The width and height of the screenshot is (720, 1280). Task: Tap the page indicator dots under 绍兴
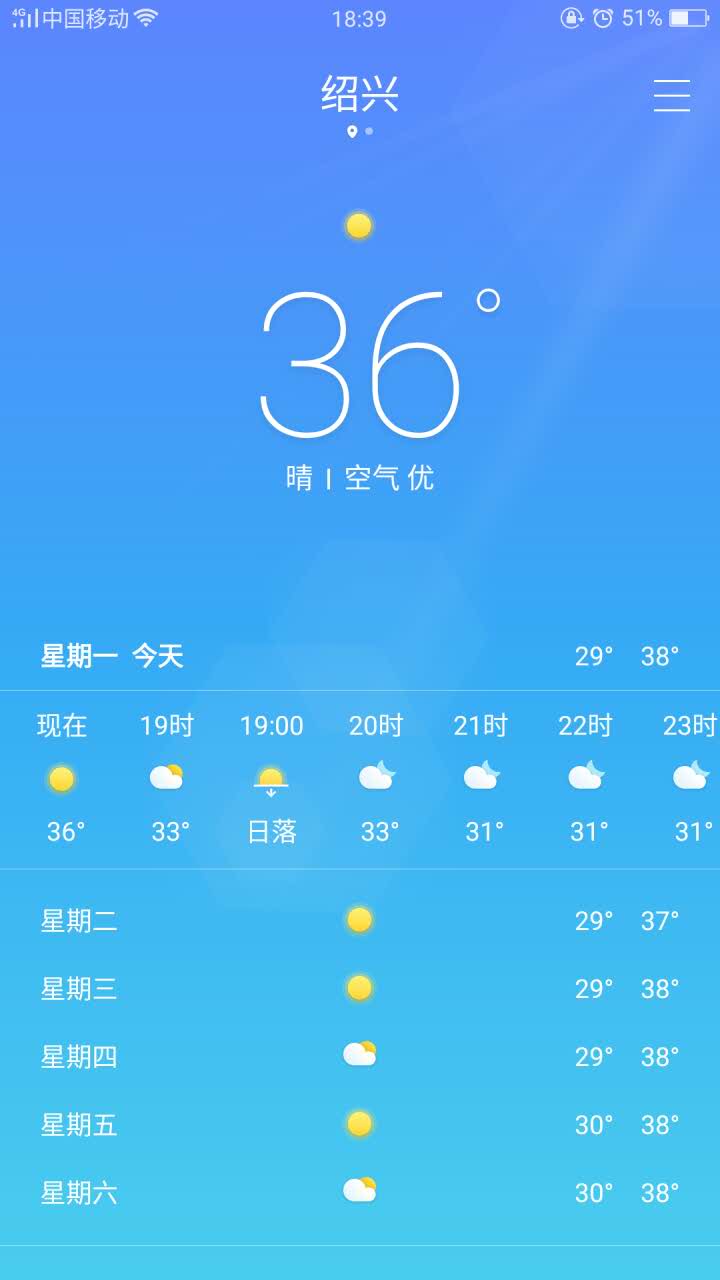(x=360, y=131)
